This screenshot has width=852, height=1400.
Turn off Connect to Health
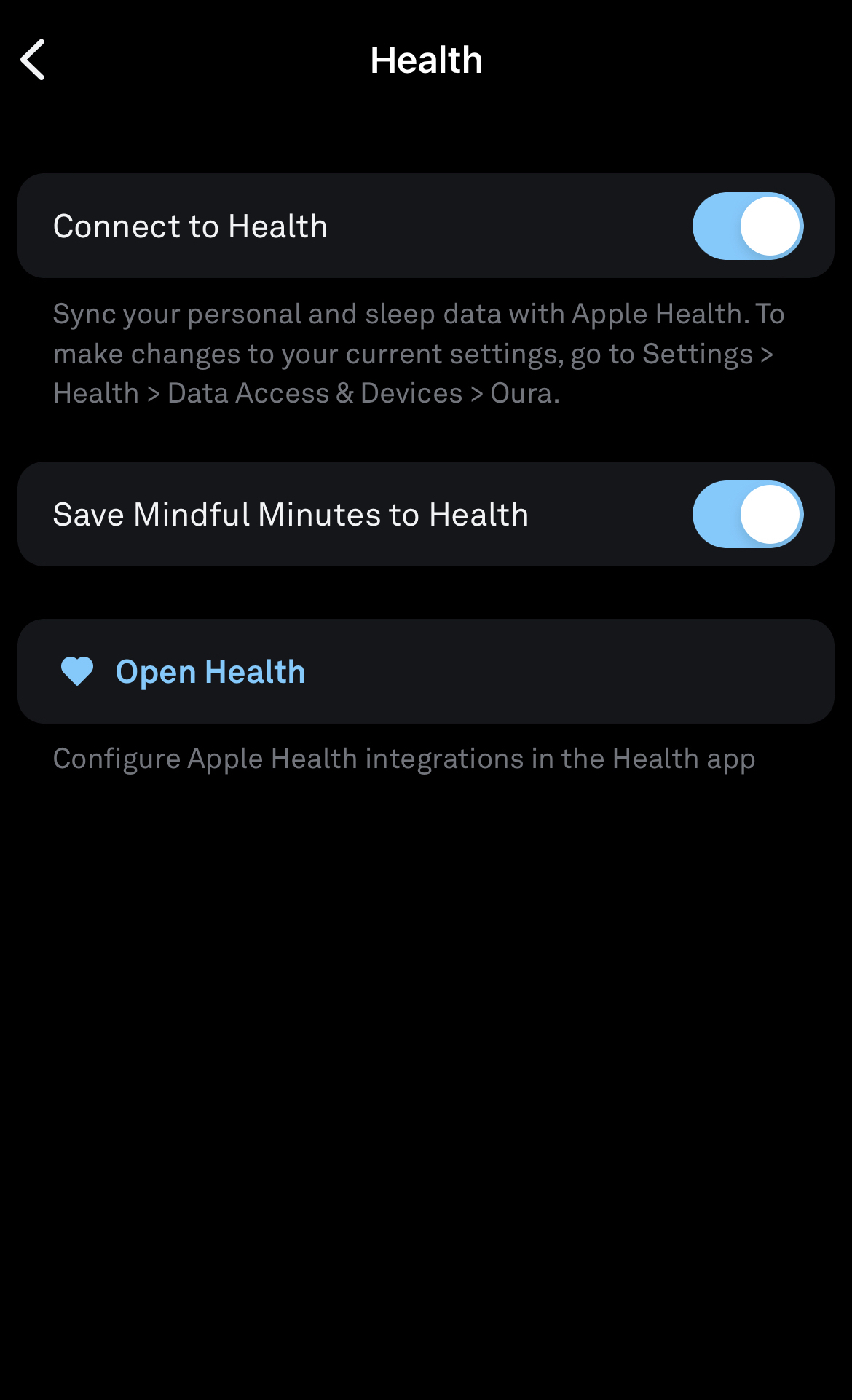747,226
